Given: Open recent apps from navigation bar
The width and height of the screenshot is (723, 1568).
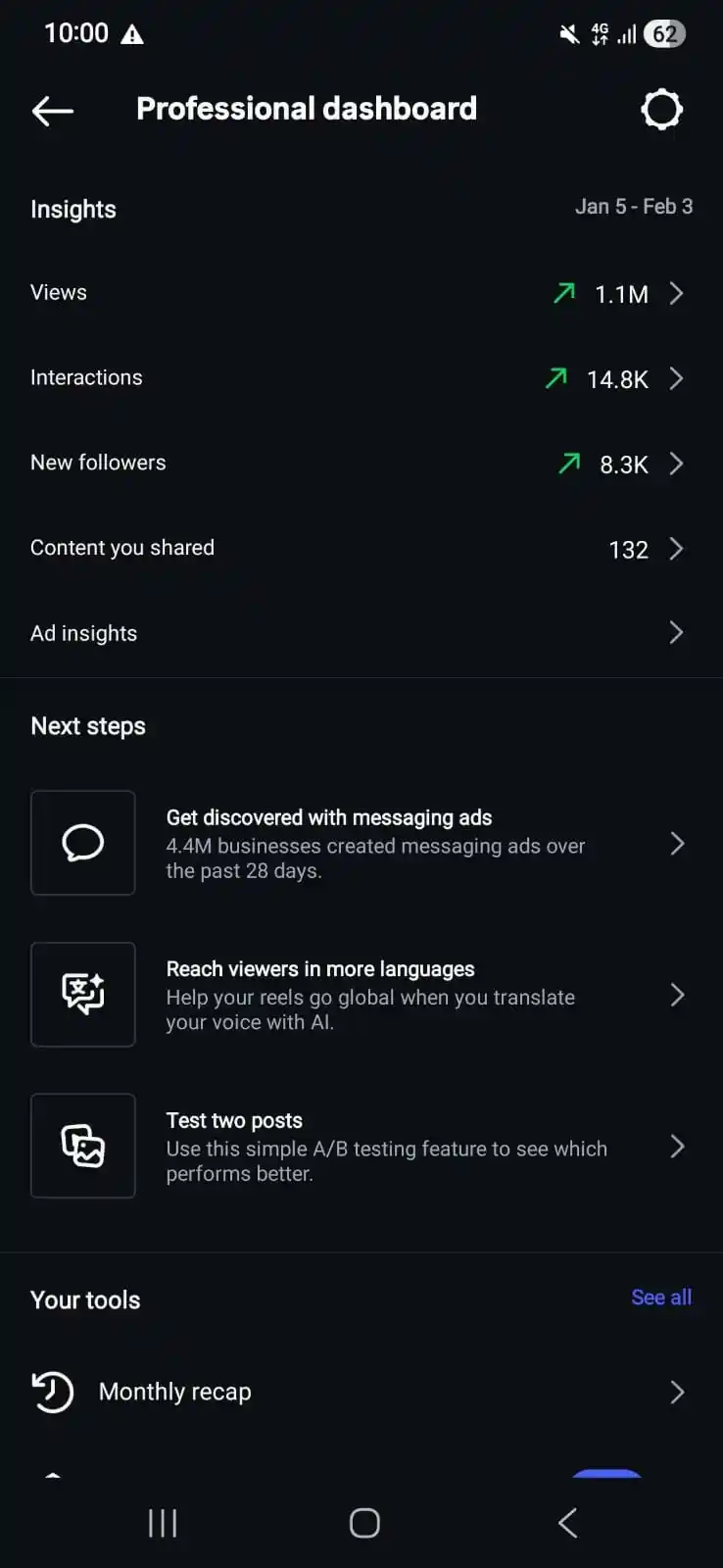Looking at the screenshot, I should click(163, 1523).
